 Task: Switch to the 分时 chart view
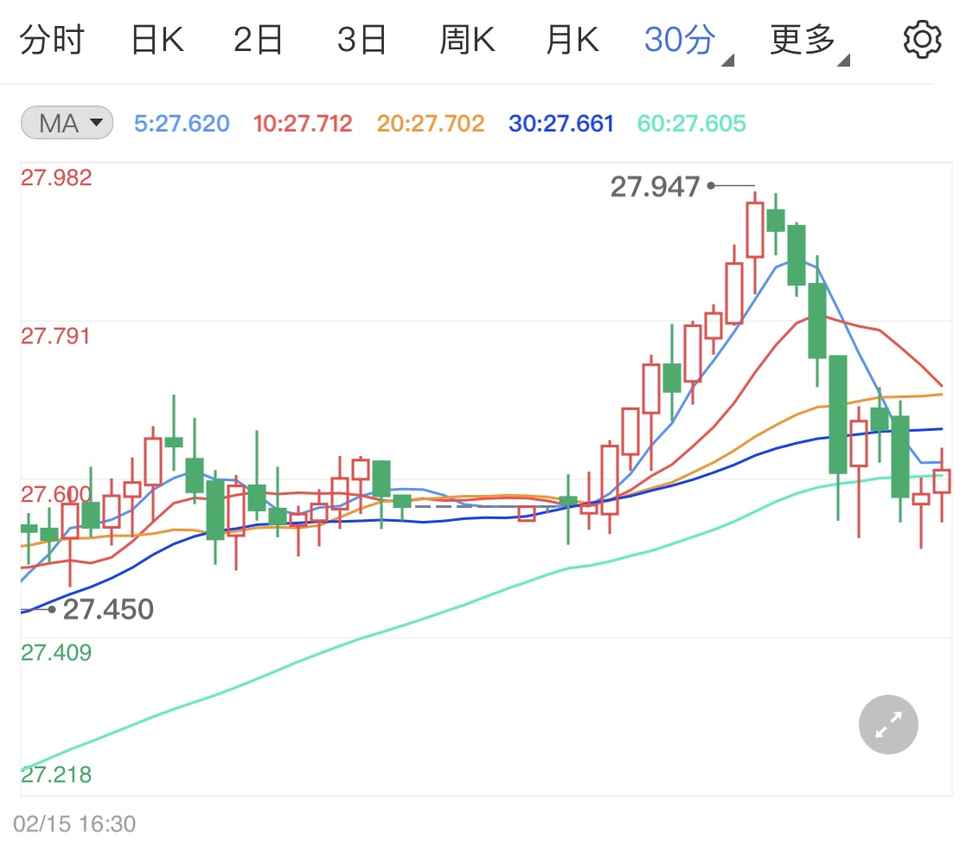click(x=52, y=40)
